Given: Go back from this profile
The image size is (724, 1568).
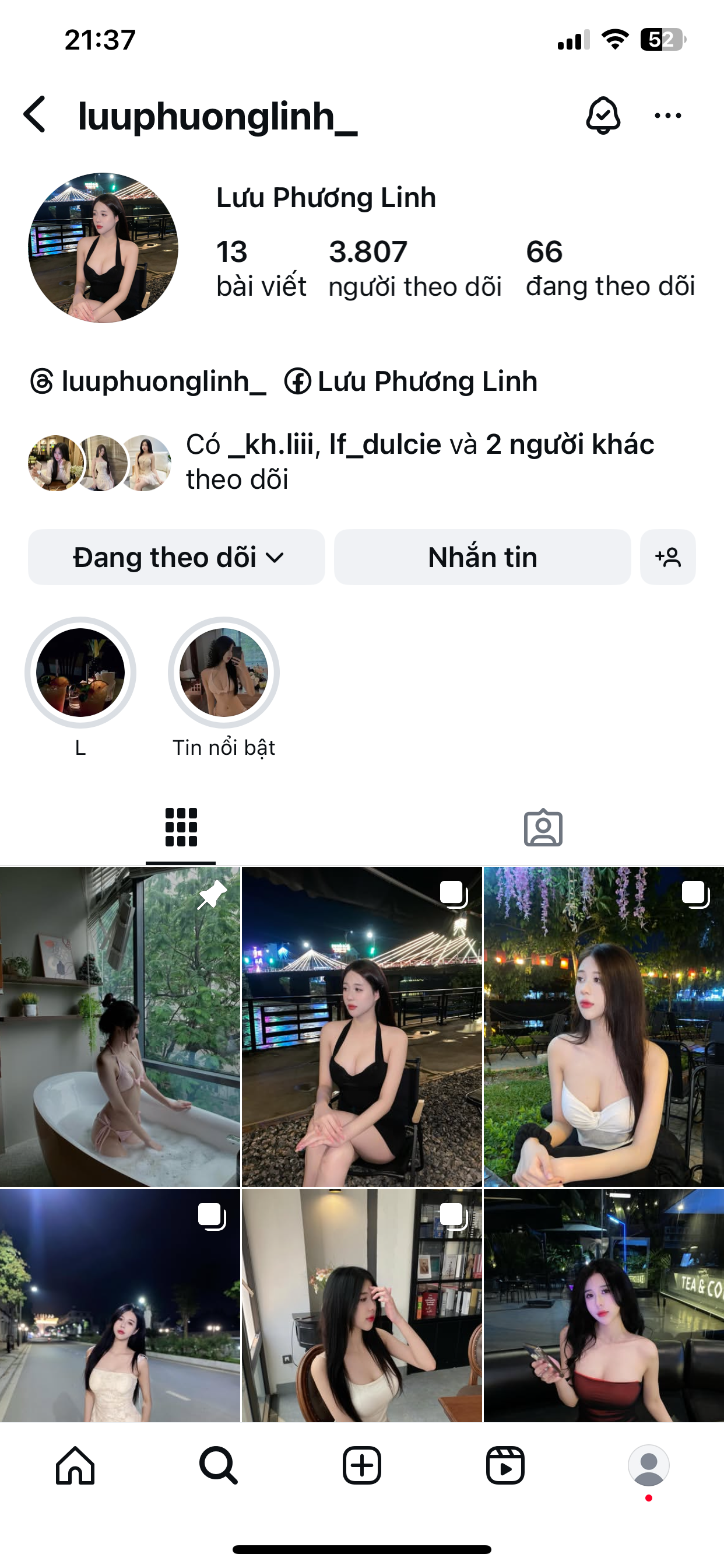Looking at the screenshot, I should coord(36,114).
